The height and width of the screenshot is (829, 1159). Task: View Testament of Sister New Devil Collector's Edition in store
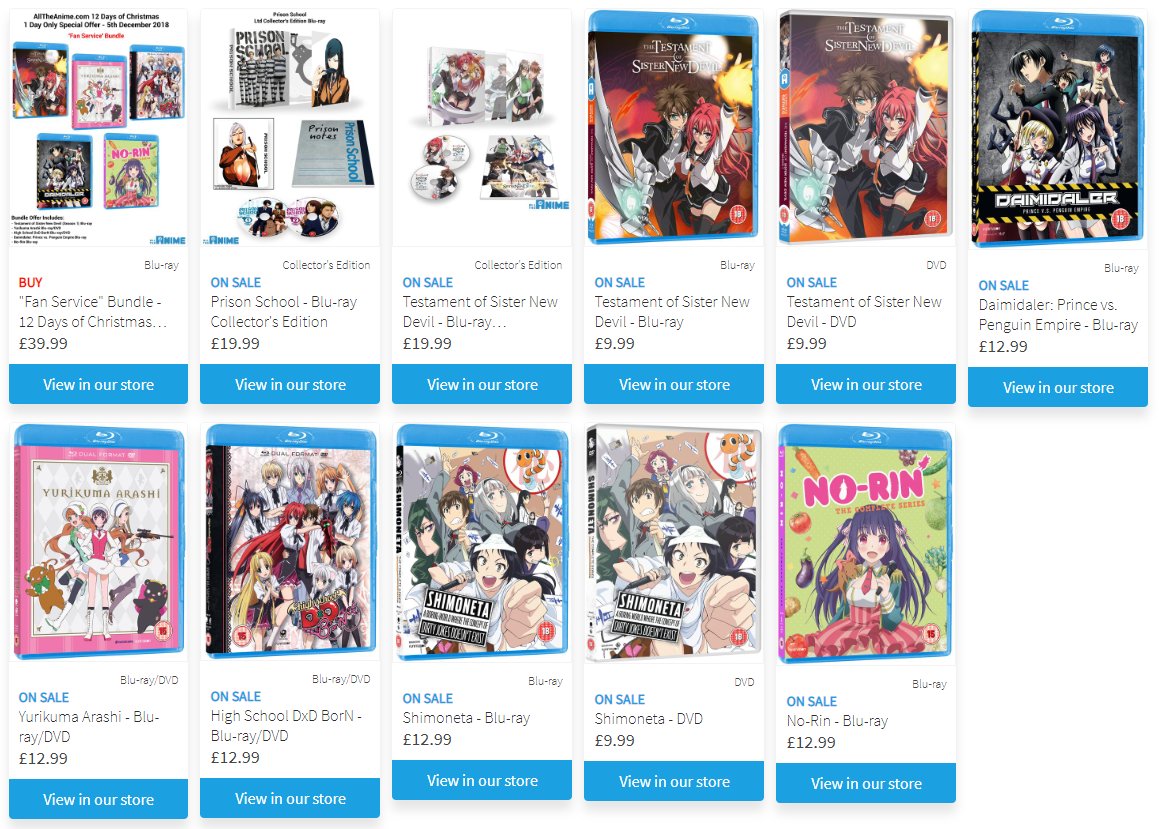(482, 384)
